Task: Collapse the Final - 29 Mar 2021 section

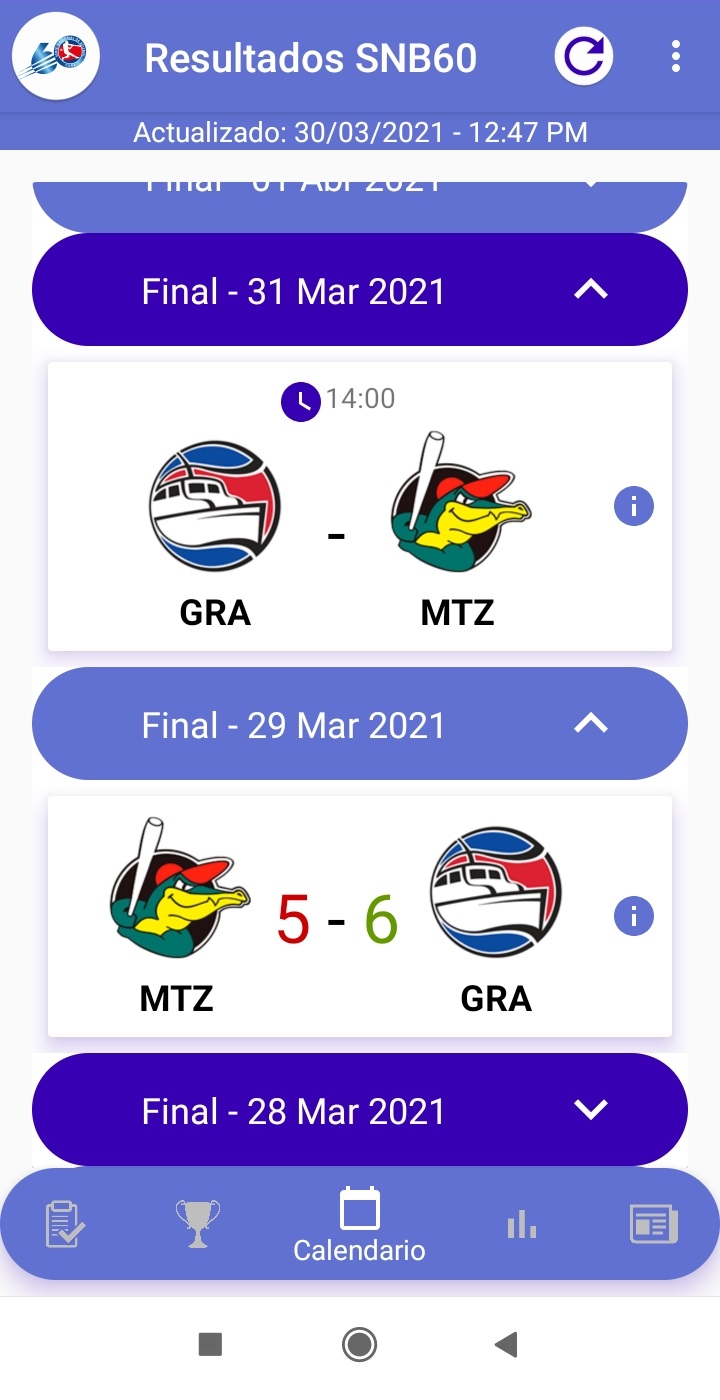Action: coord(590,724)
